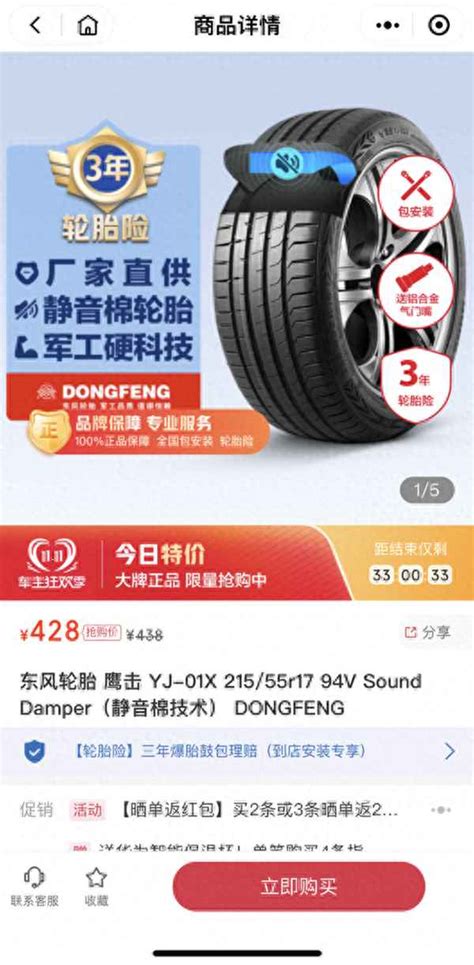Open the Dongfeng tire product image gallery
Viewport: 474px width, 965px height.
(237, 288)
